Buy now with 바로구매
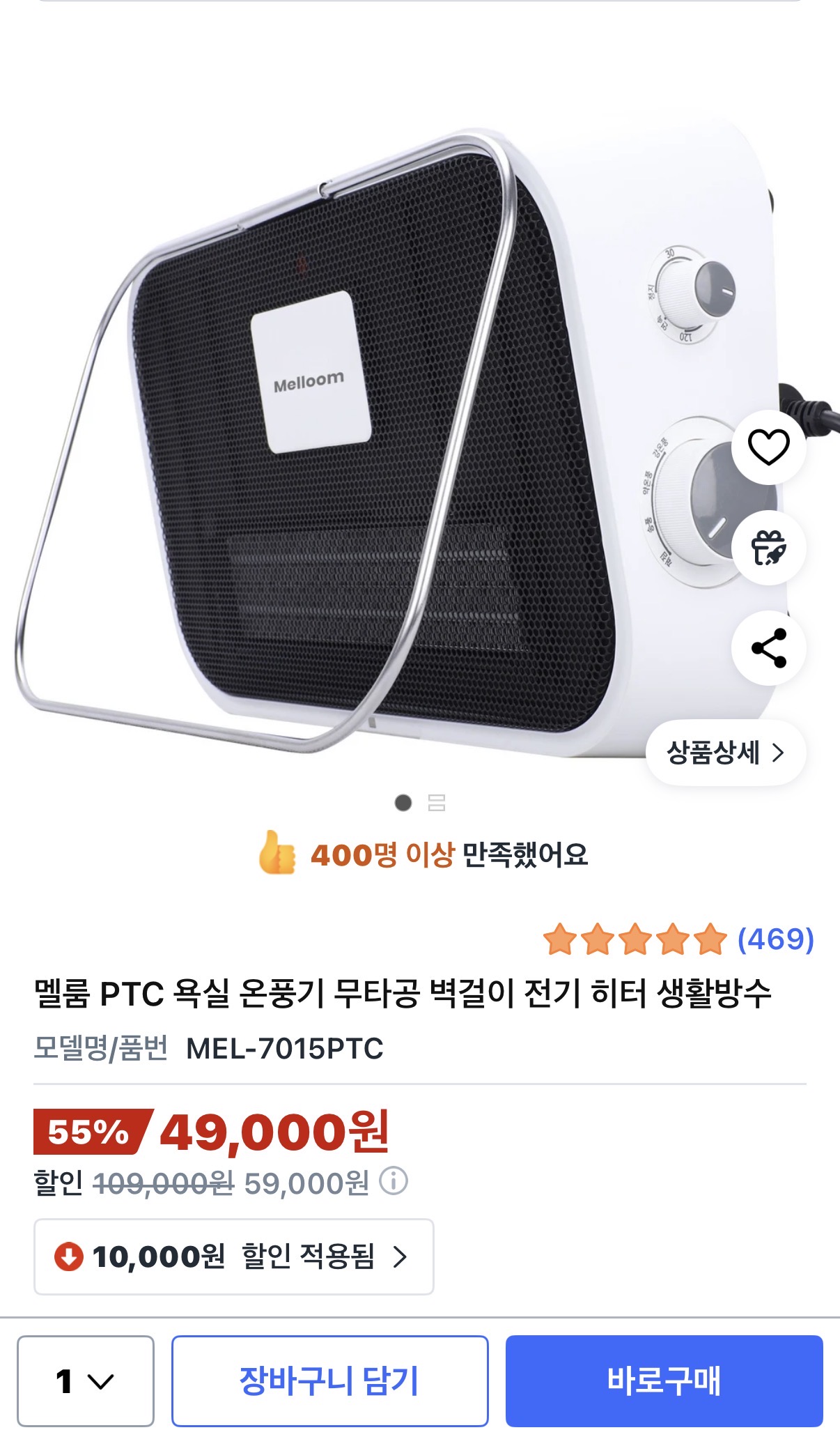This screenshot has width=840, height=1453. [664, 1381]
